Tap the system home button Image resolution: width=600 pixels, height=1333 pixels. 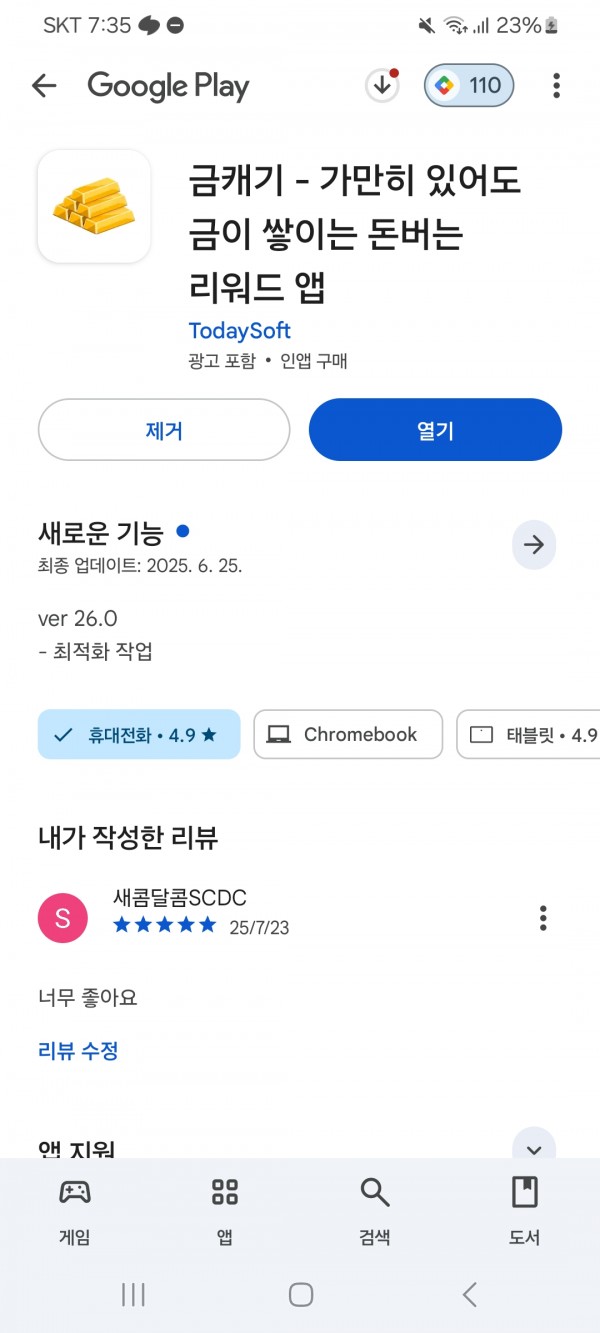pos(300,1295)
